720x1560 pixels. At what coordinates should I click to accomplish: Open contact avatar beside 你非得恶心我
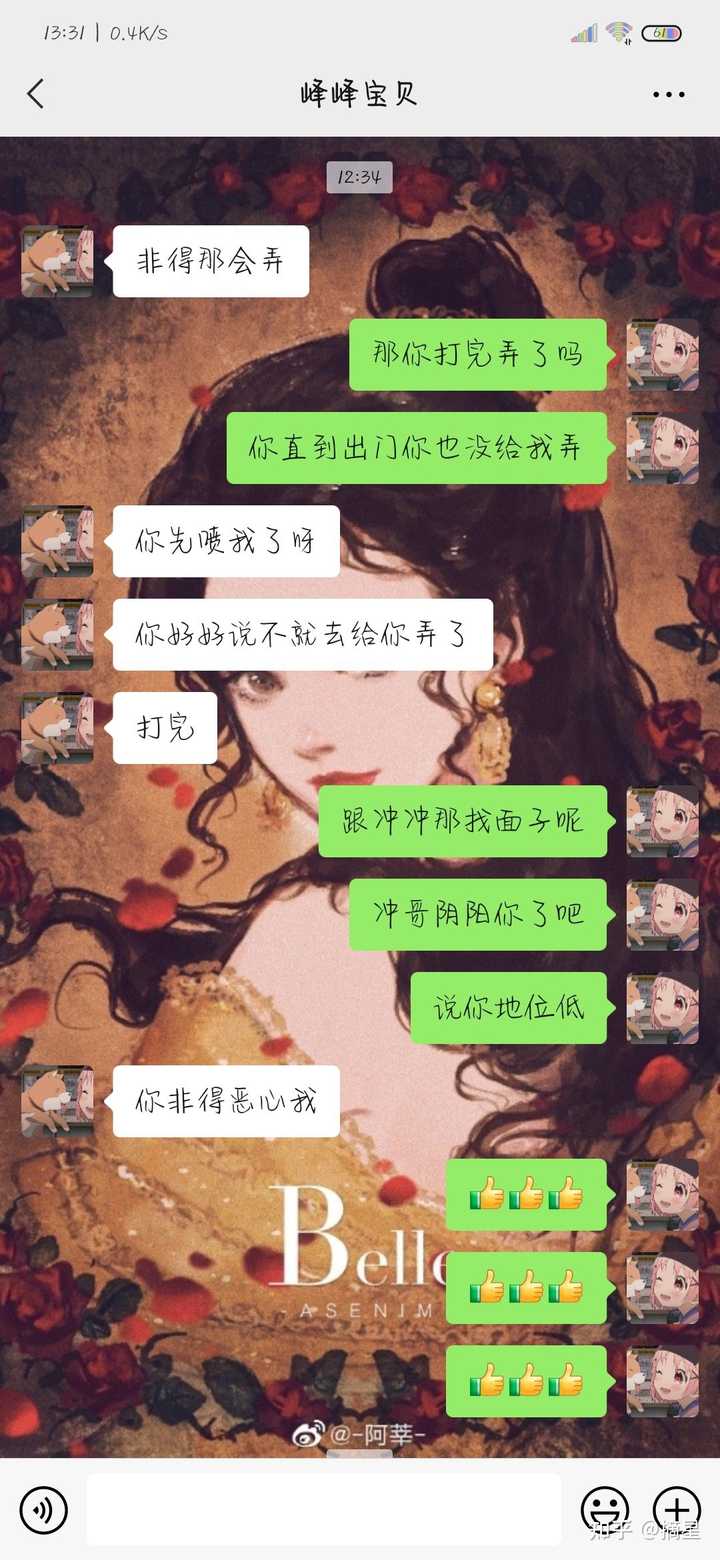tap(57, 1101)
